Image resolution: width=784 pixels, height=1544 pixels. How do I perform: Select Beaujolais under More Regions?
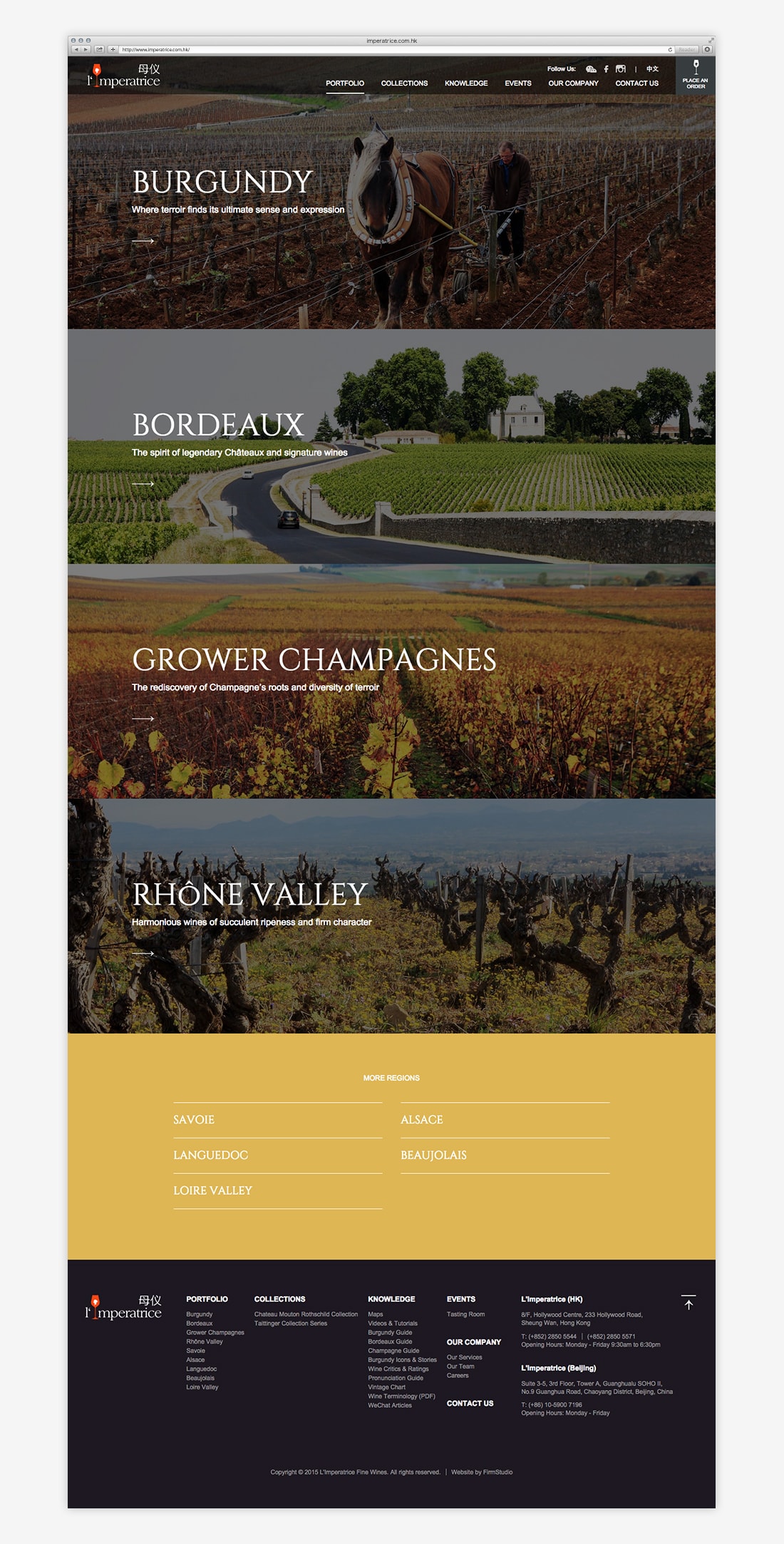click(x=433, y=1155)
